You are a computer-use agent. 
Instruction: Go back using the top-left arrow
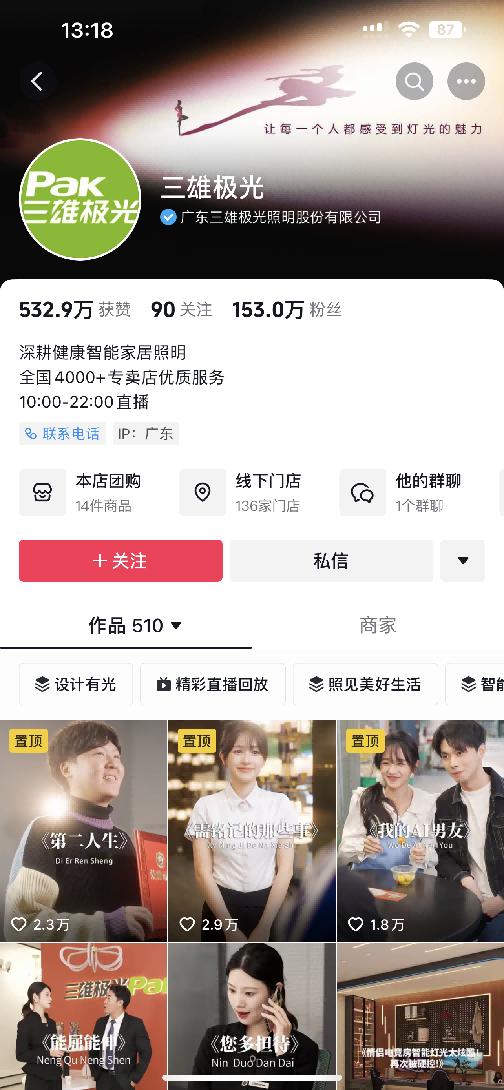(37, 82)
